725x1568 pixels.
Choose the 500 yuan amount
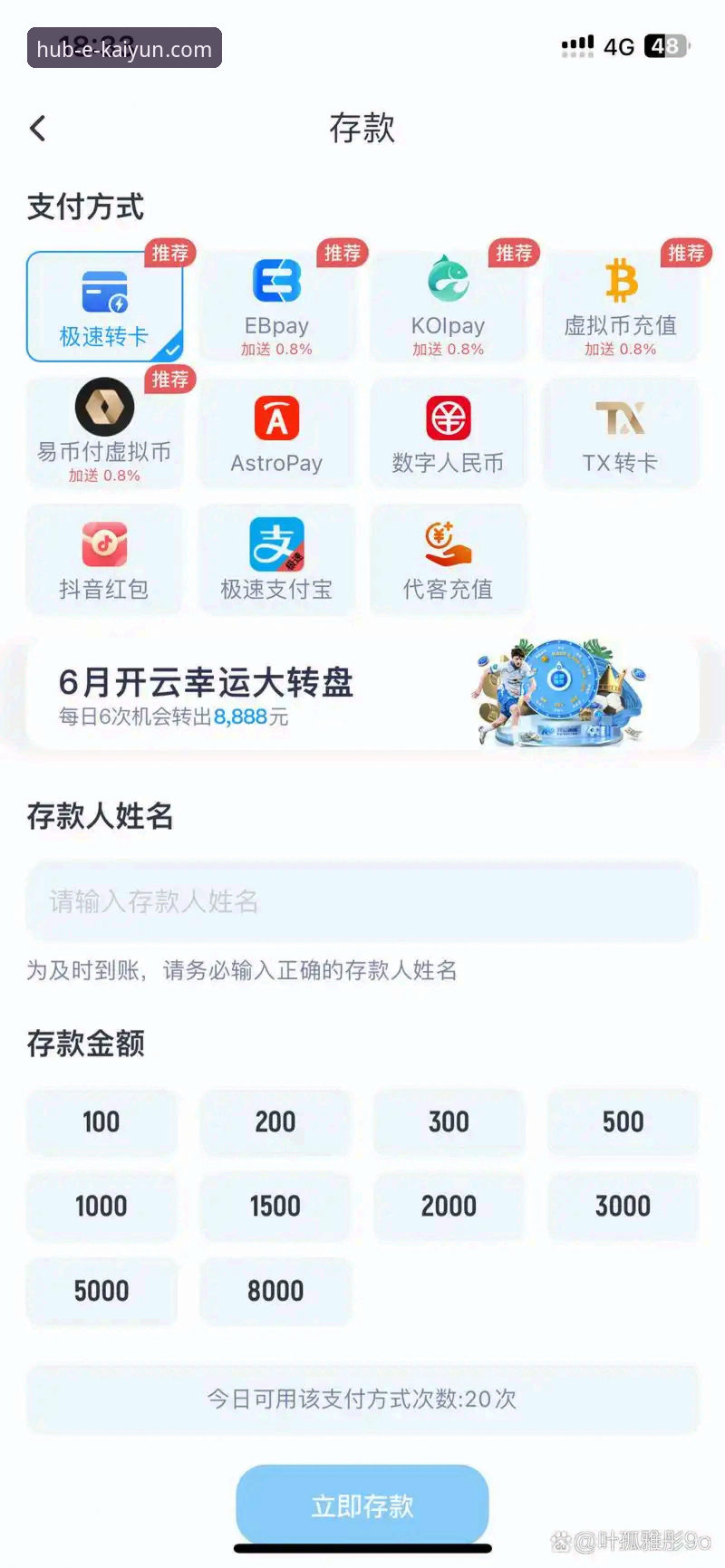pos(623,1122)
